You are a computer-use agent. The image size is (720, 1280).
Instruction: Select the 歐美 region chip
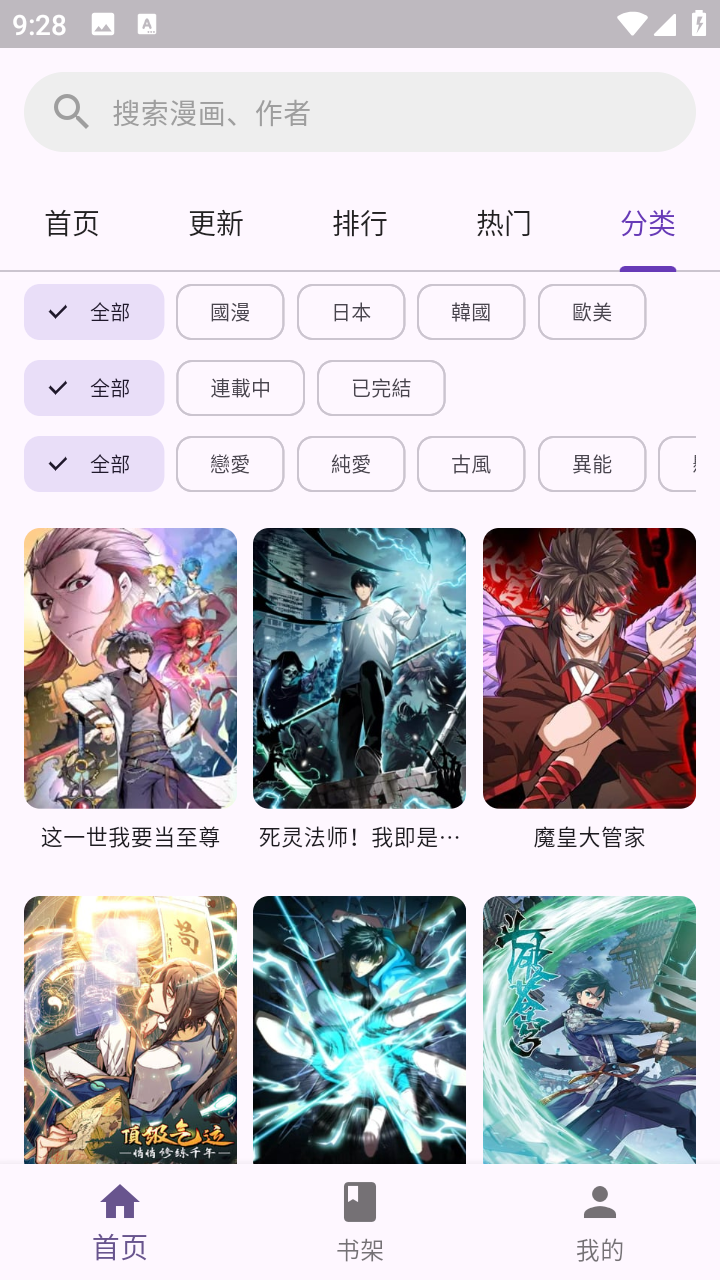pyautogui.click(x=592, y=312)
